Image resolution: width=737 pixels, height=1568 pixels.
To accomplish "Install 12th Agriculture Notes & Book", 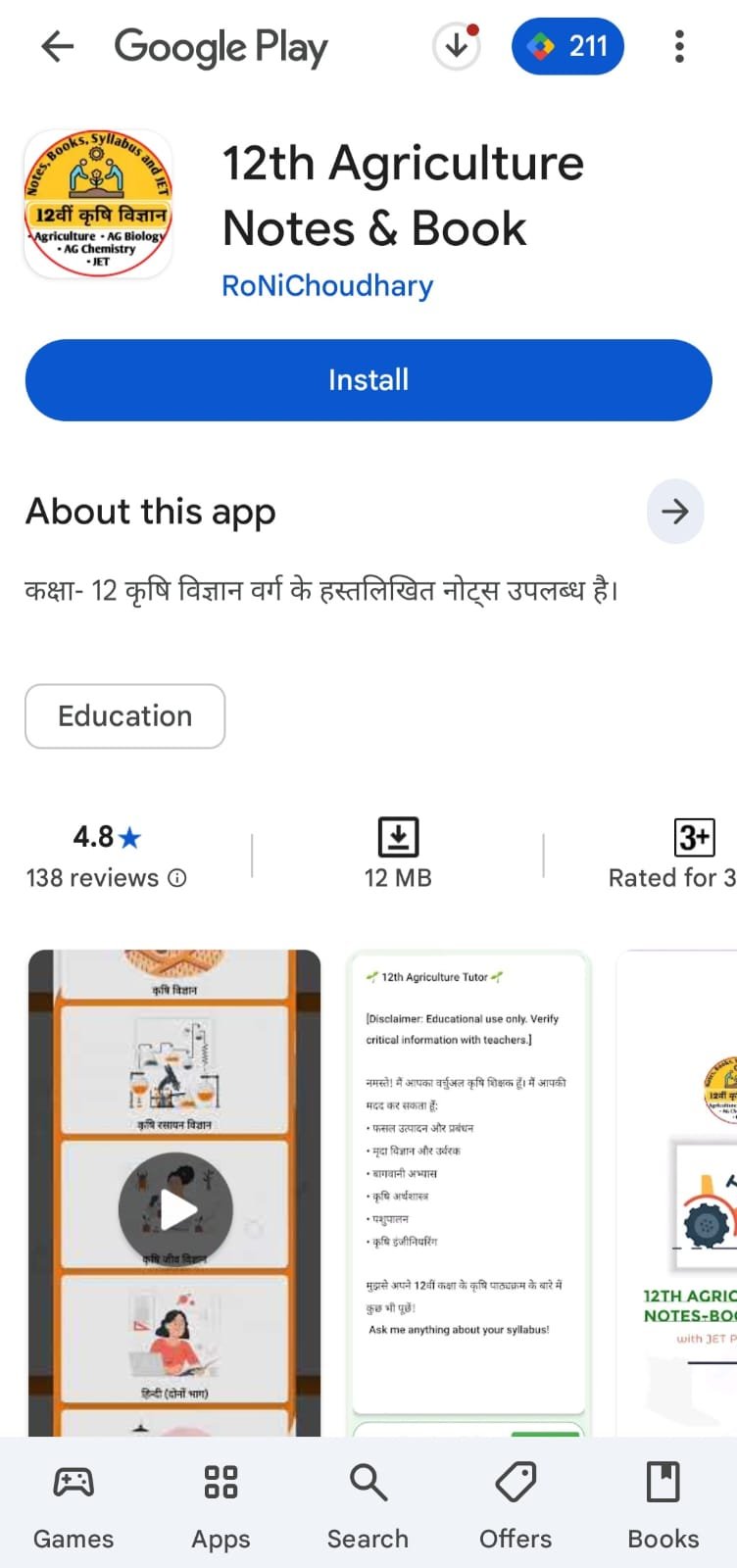I will point(368,380).
